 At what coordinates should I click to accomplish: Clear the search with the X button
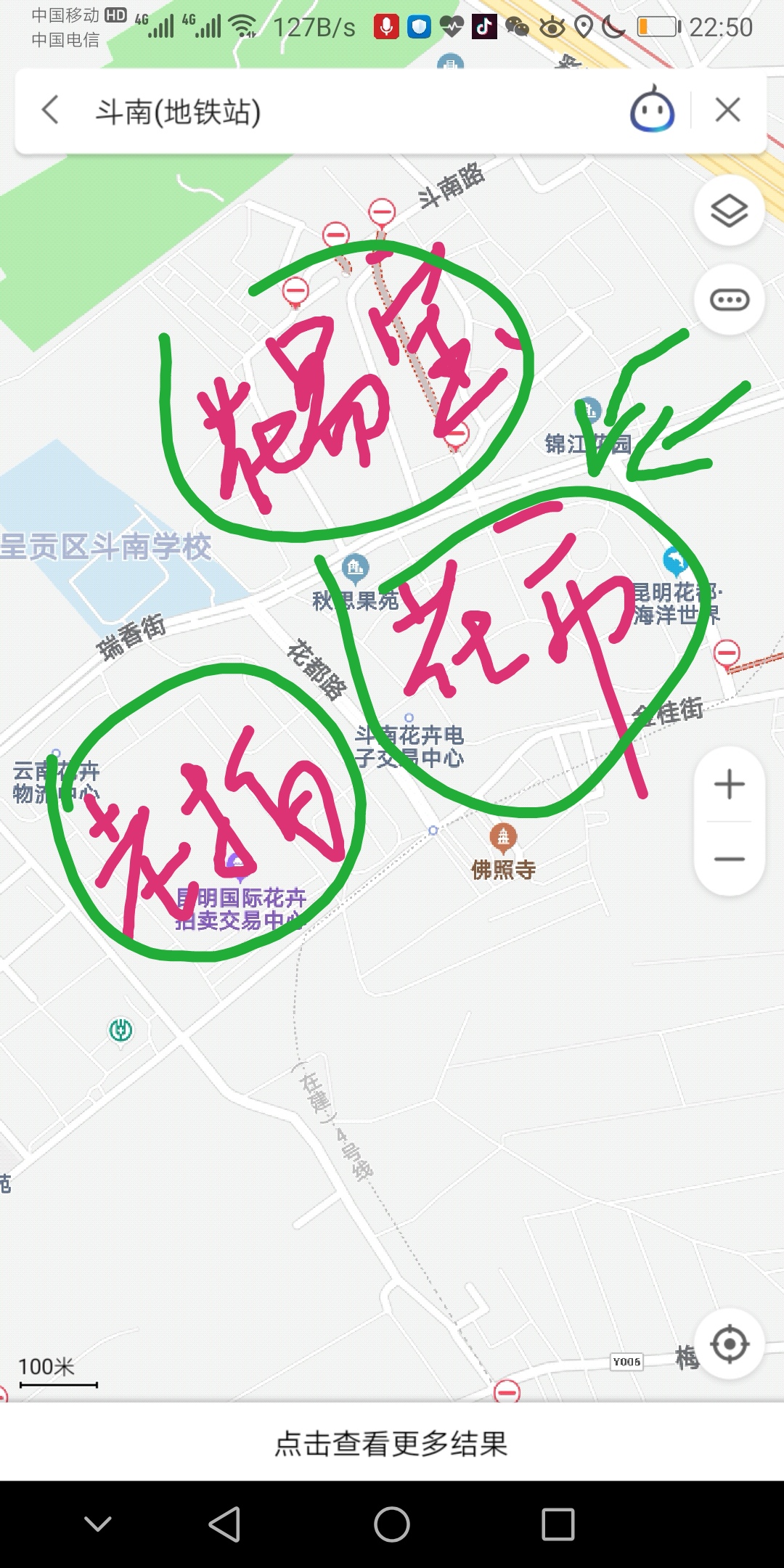point(727,110)
